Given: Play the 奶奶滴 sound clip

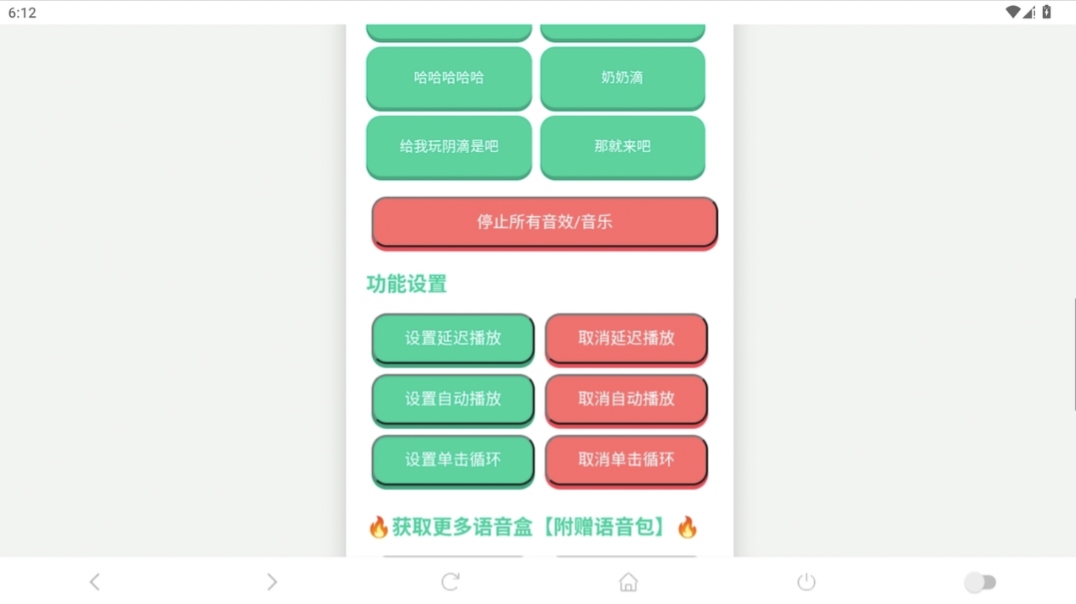Looking at the screenshot, I should (x=622, y=77).
